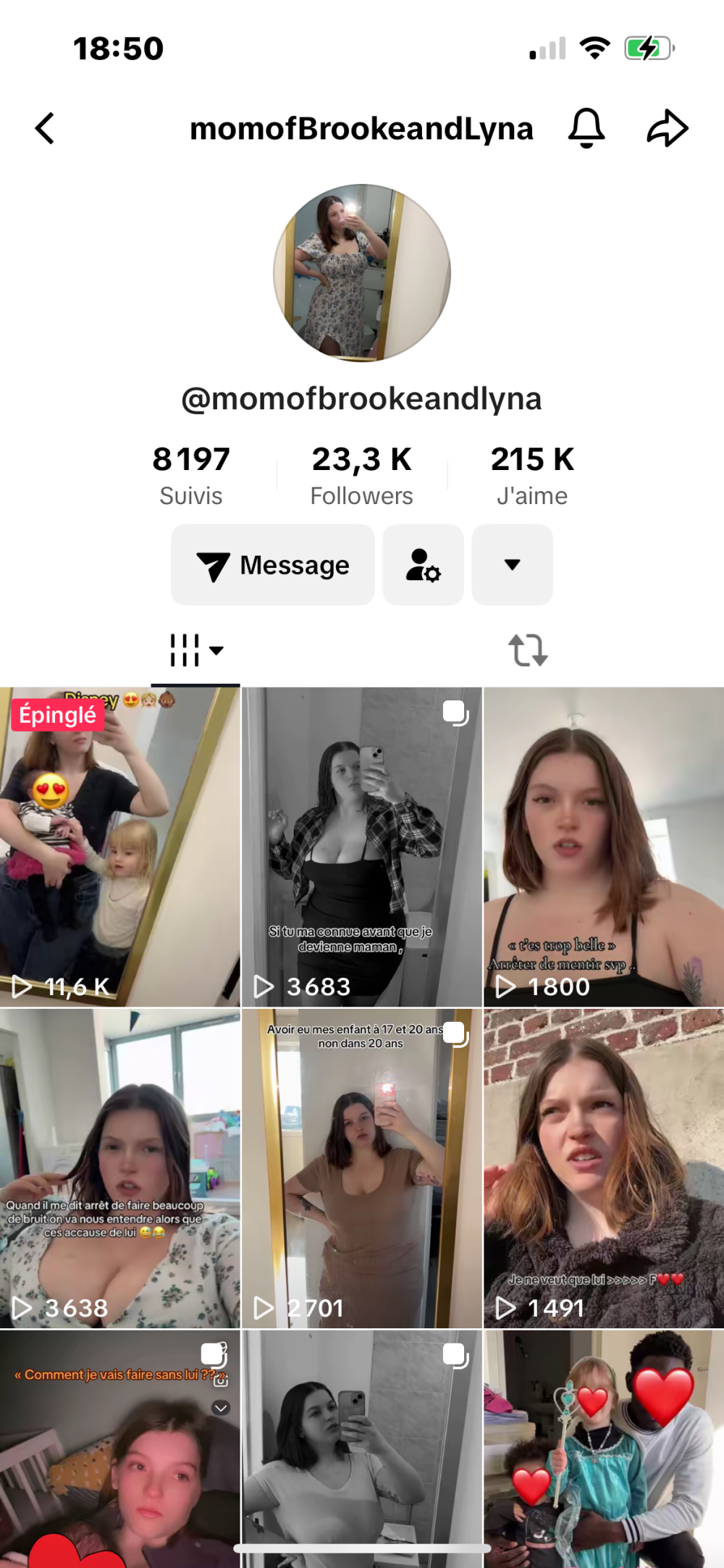Open the profile picture

tap(362, 273)
